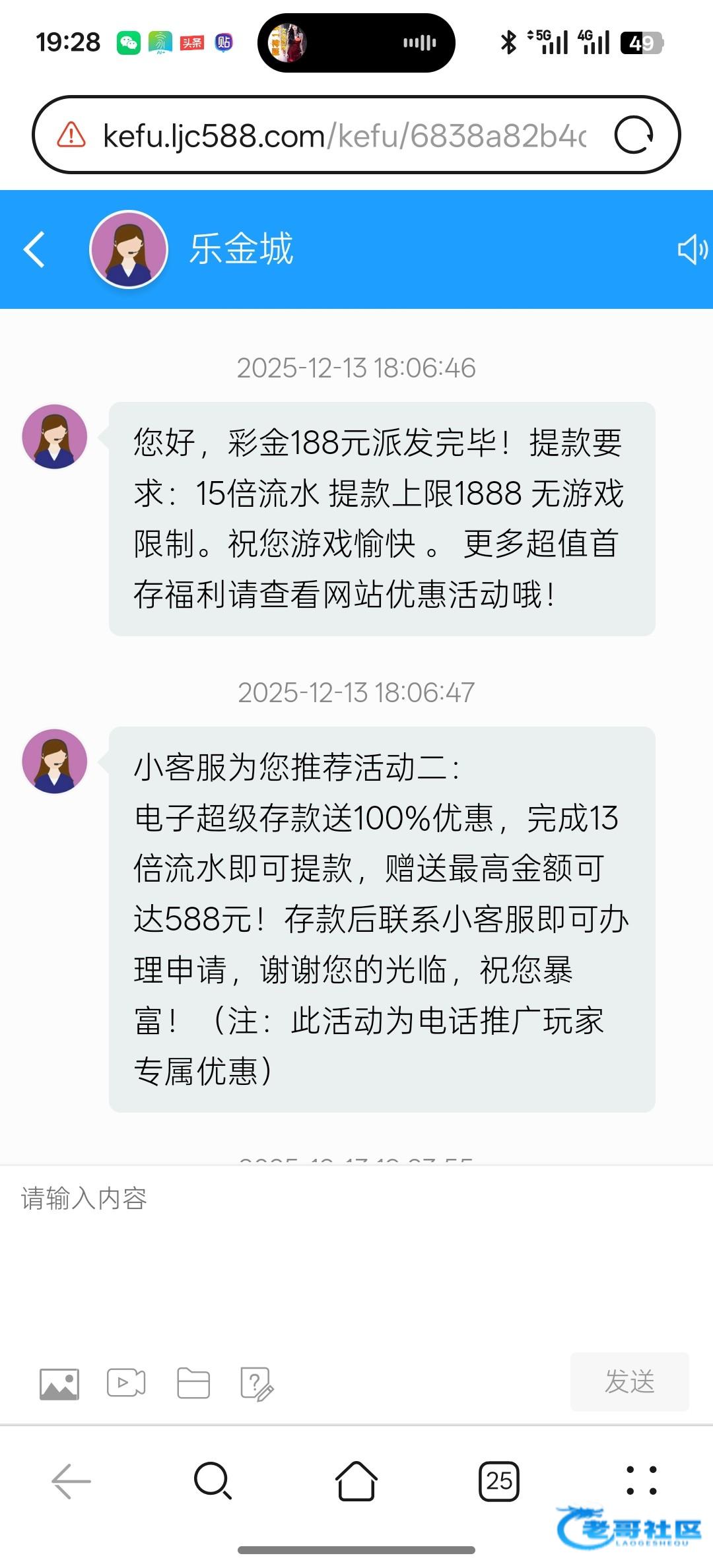Viewport: 713px width, 1568px height.
Task: Focus the browser address bar URL
Action: tap(343, 136)
